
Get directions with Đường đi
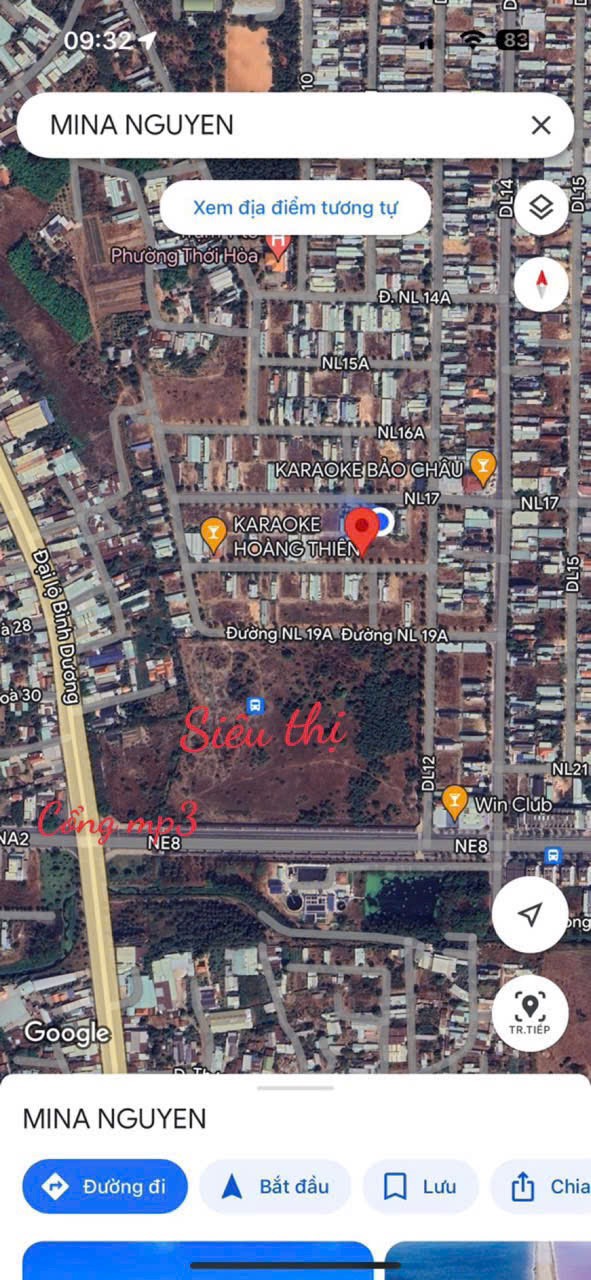pyautogui.click(x=105, y=1186)
